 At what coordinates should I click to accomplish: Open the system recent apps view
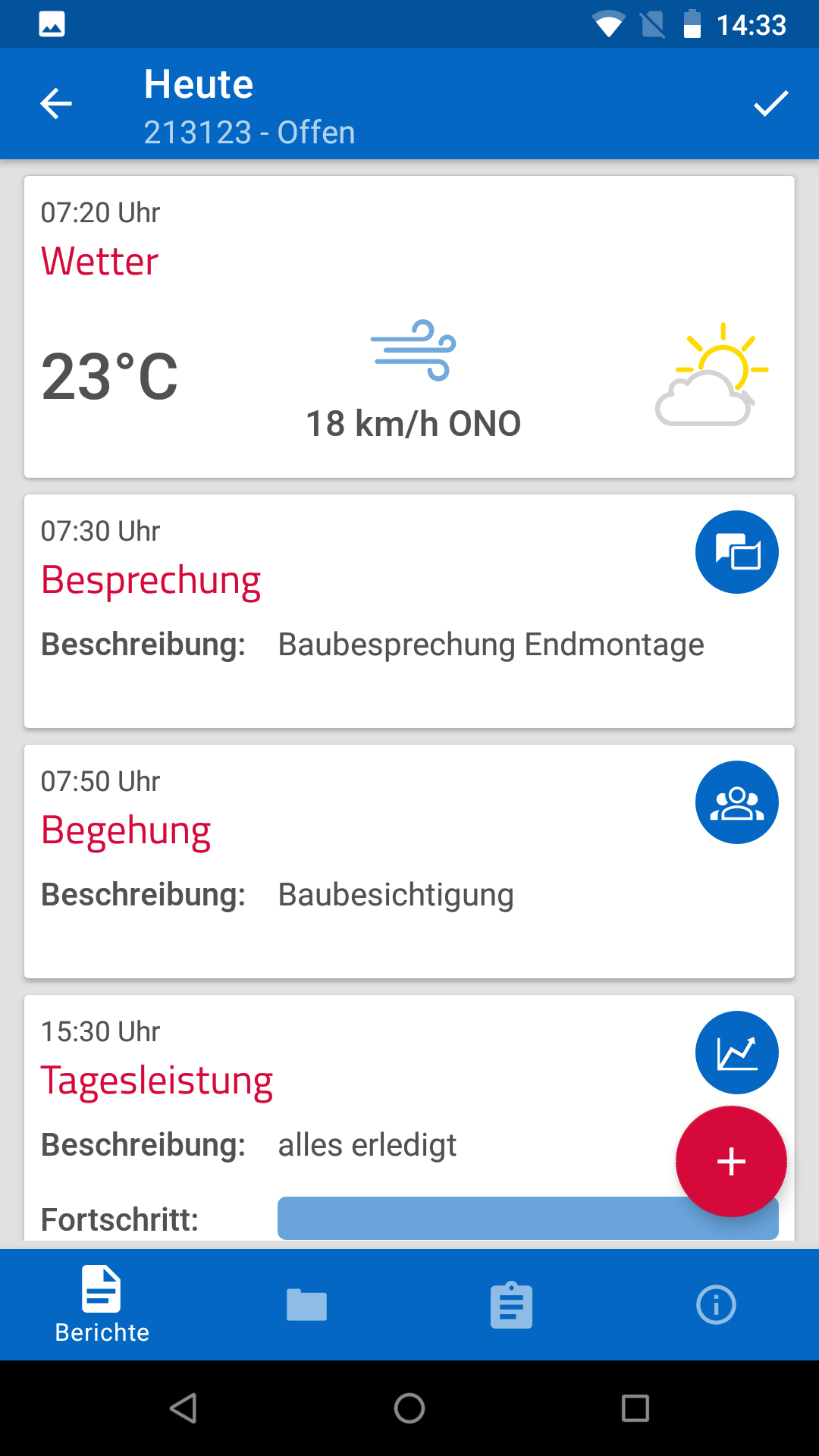635,1408
